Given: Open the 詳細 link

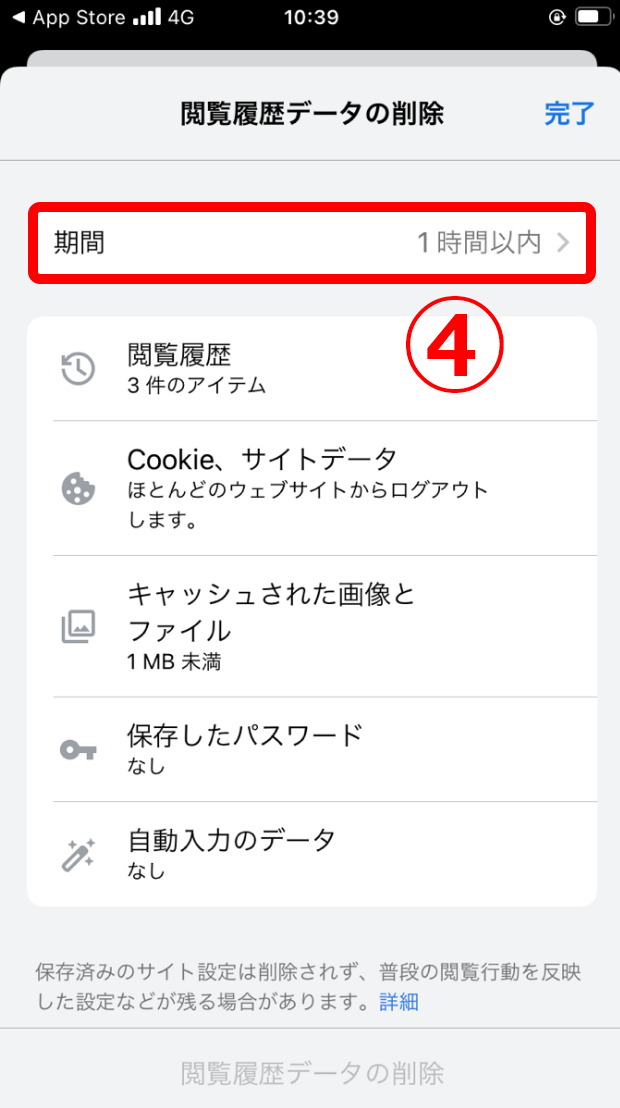Looking at the screenshot, I should (x=398, y=1001).
